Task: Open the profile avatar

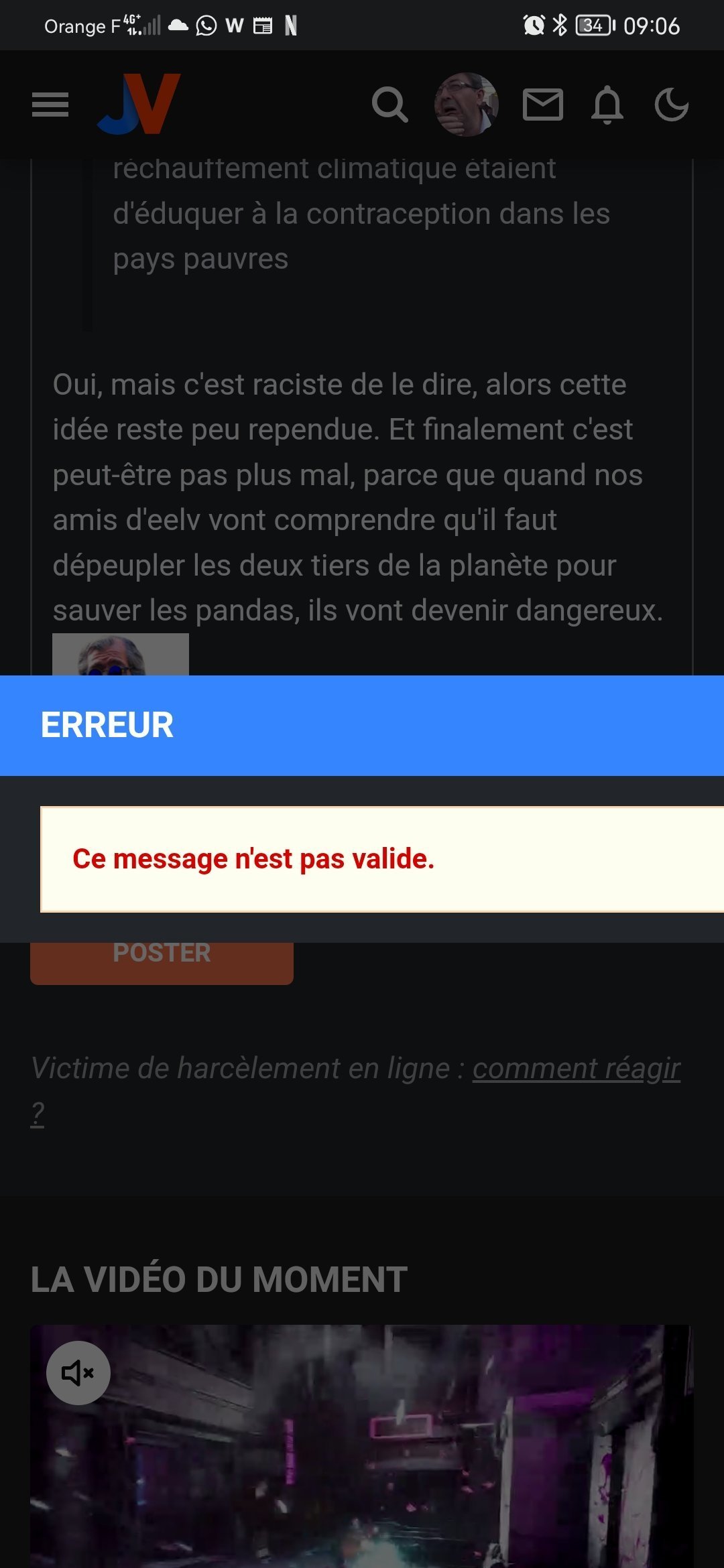Action: point(467,105)
